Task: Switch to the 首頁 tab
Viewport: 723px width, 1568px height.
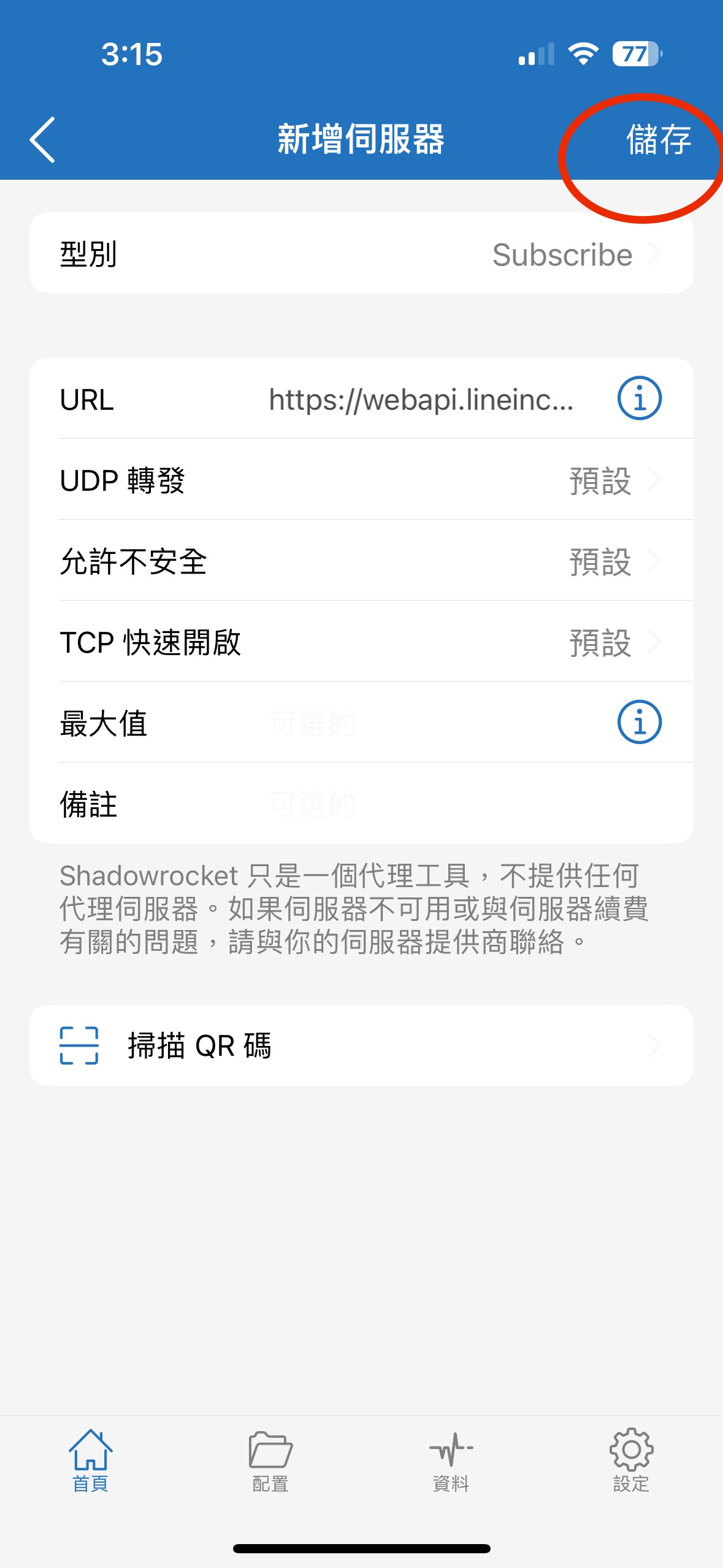Action: (90, 1461)
